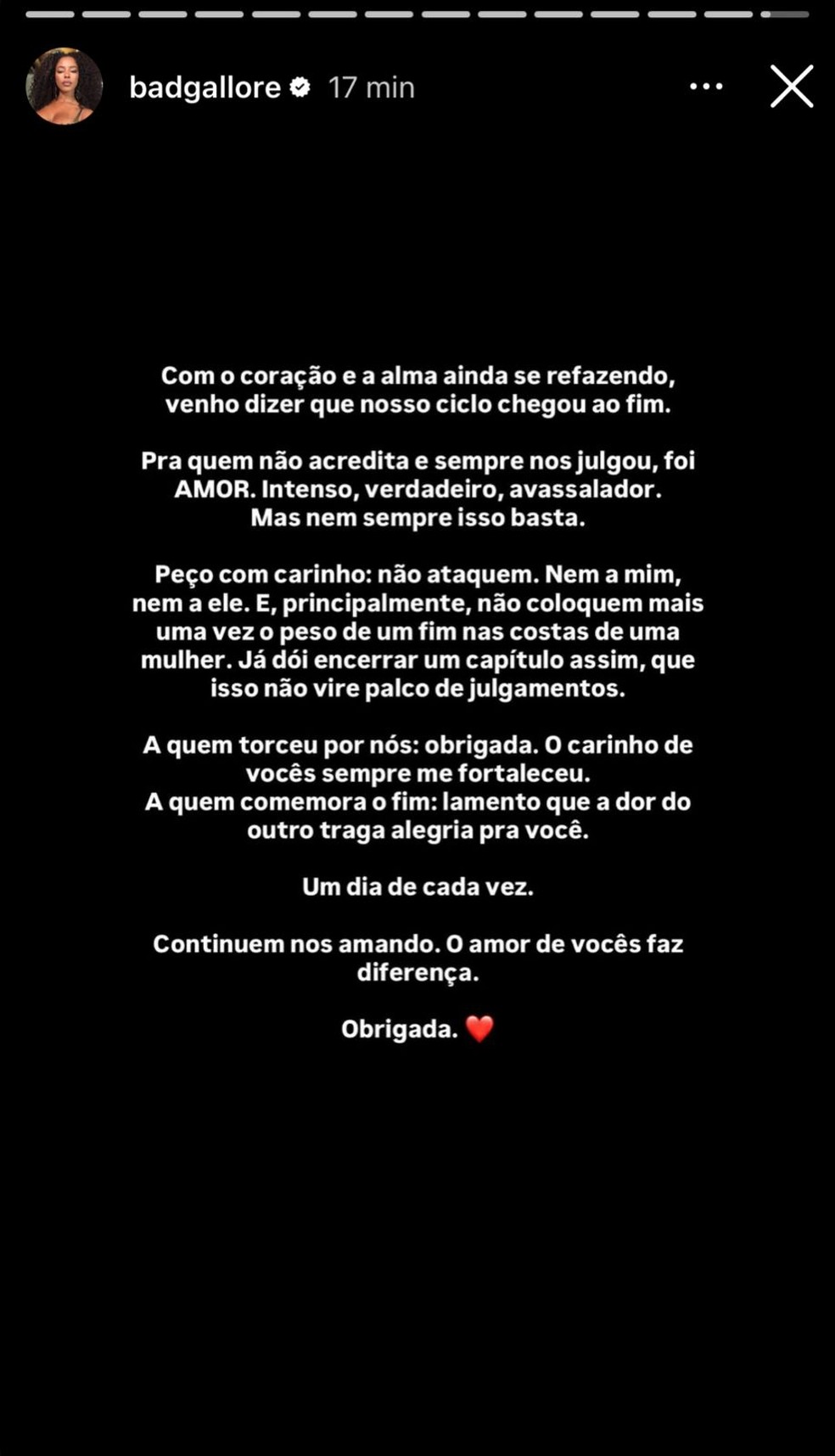
Task: Open the three-dot story options menu
Action: 707,87
